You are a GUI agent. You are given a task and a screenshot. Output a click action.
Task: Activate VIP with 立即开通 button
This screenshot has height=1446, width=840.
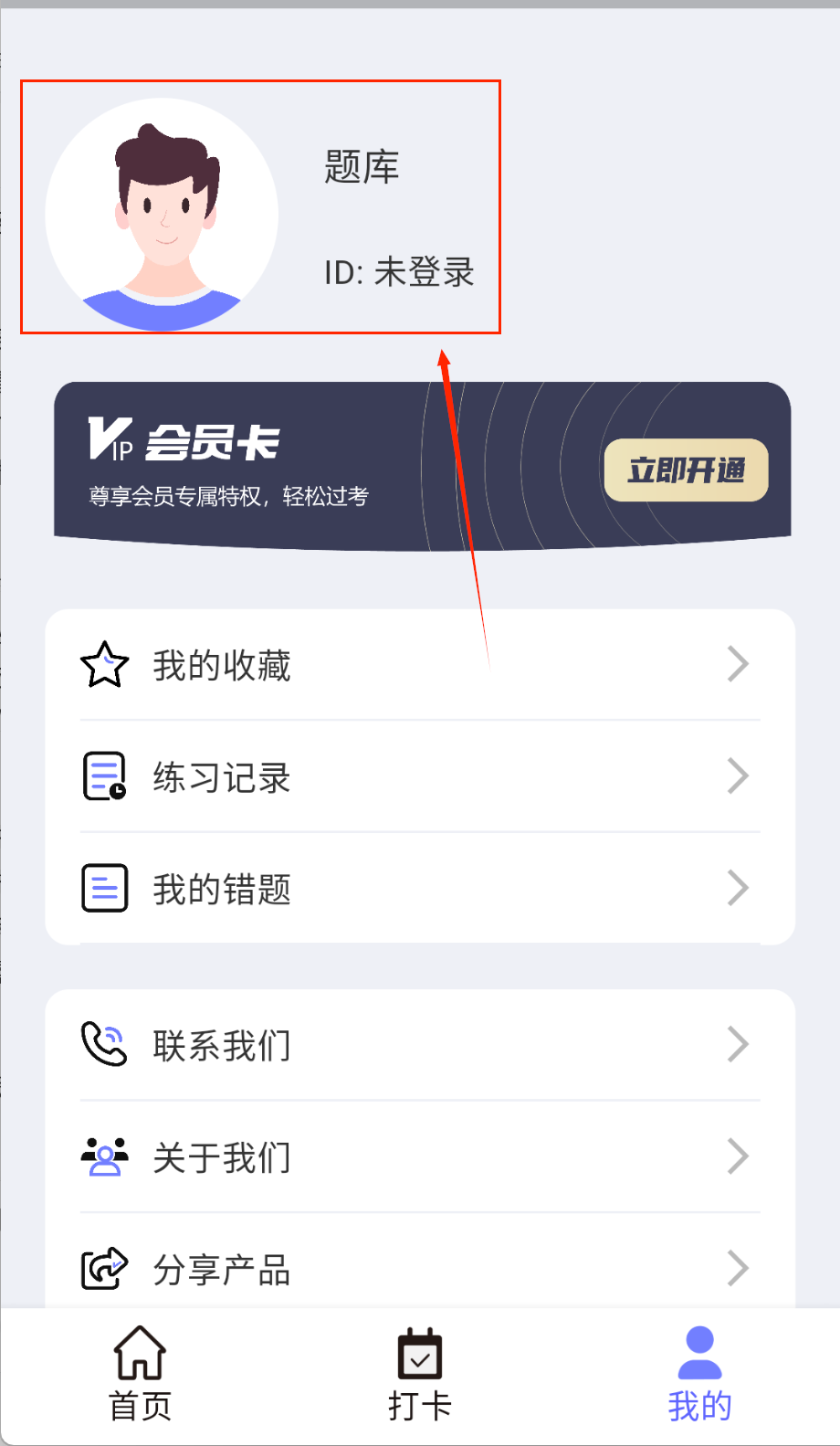[686, 470]
